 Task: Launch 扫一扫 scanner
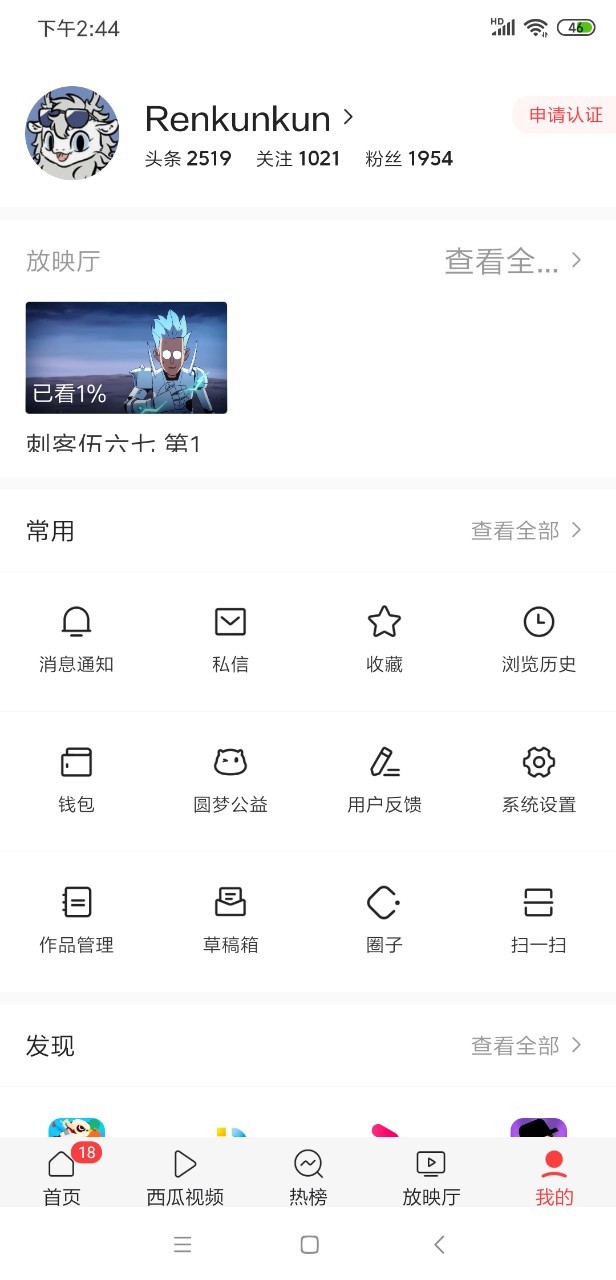pos(538,920)
